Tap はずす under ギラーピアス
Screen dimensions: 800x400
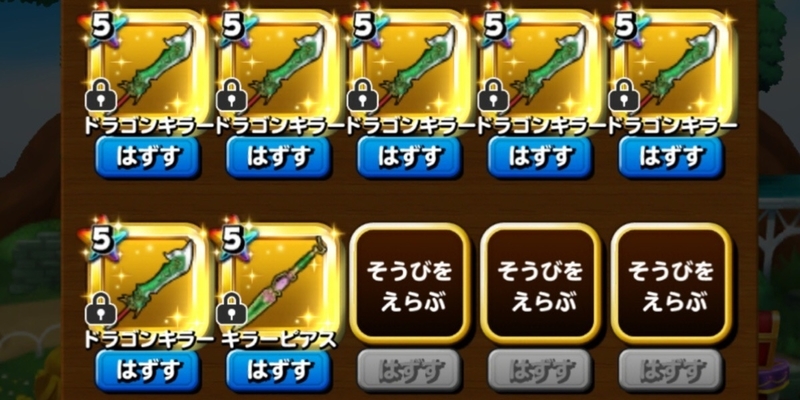(x=278, y=370)
